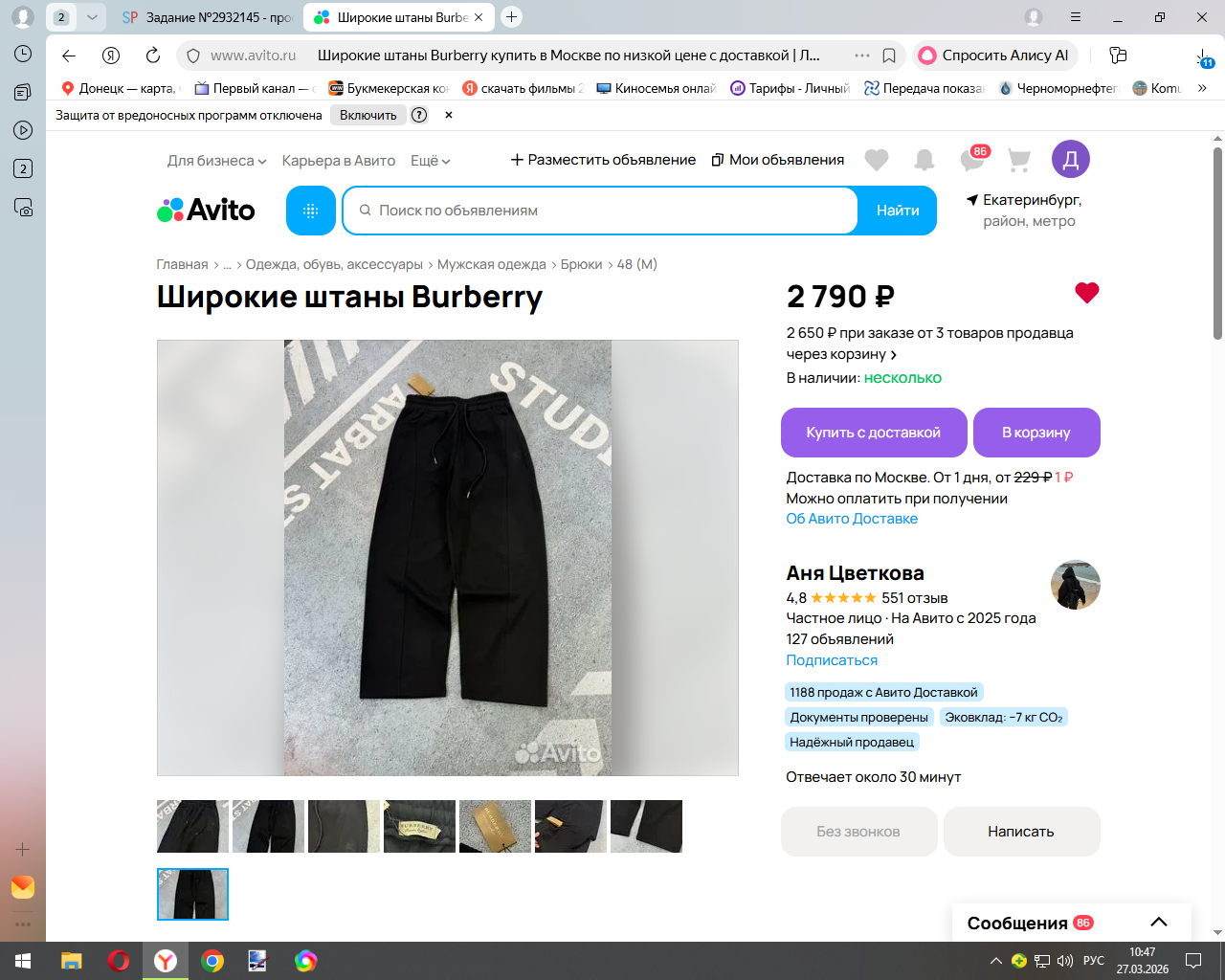The image size is (1225, 980).
Task: Add the item with В корзину
Action: click(1036, 433)
